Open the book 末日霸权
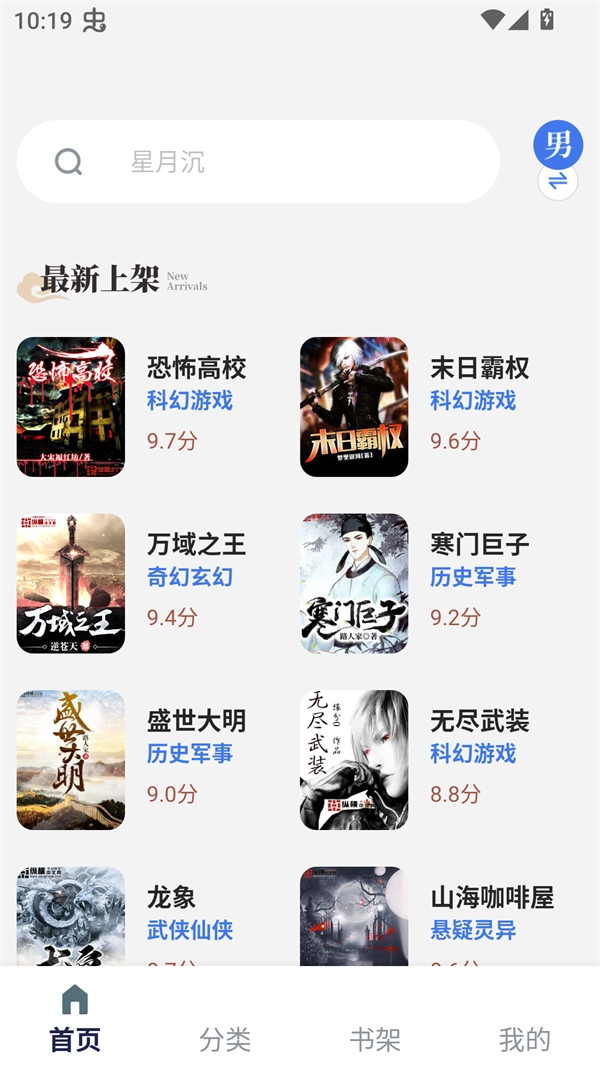 [x=354, y=406]
